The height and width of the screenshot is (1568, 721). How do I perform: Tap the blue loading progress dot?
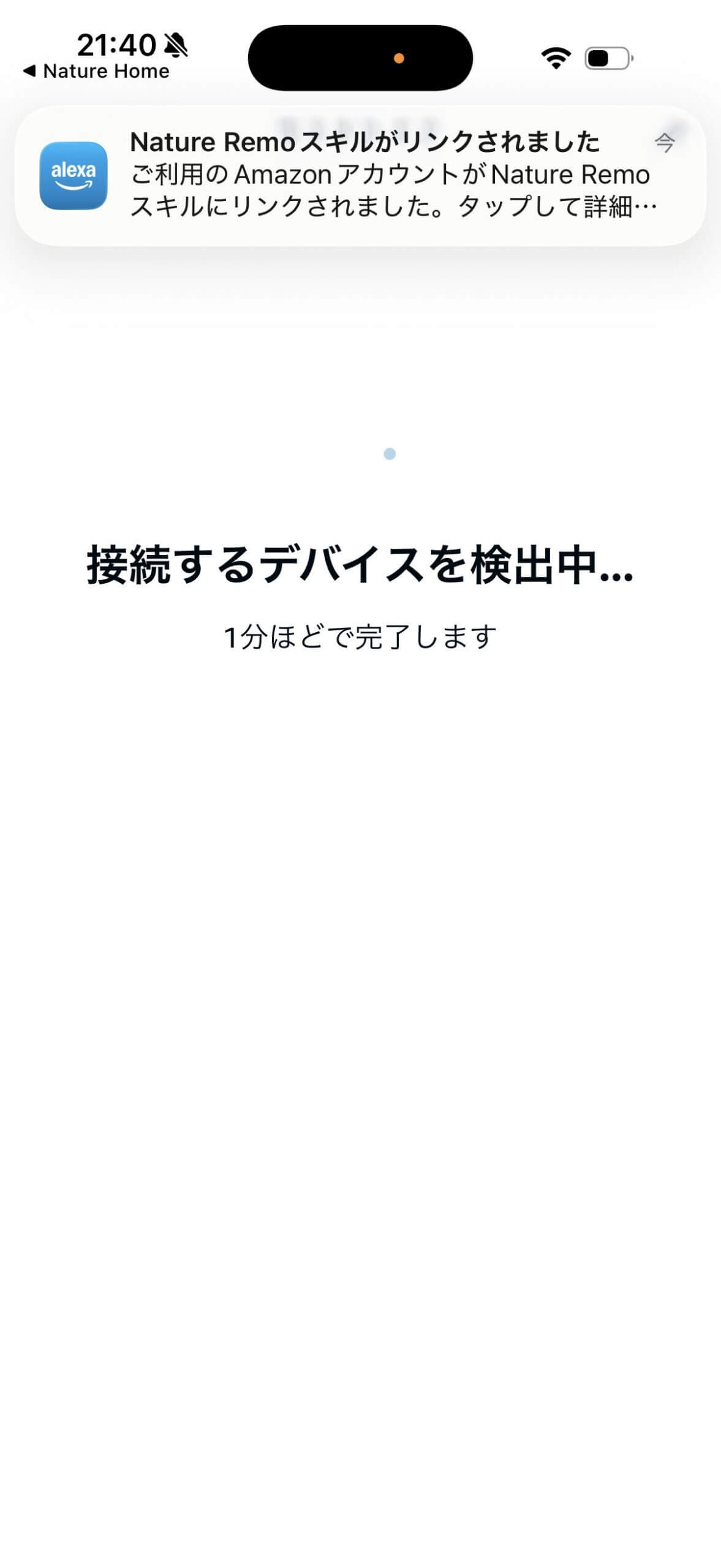coord(390,453)
